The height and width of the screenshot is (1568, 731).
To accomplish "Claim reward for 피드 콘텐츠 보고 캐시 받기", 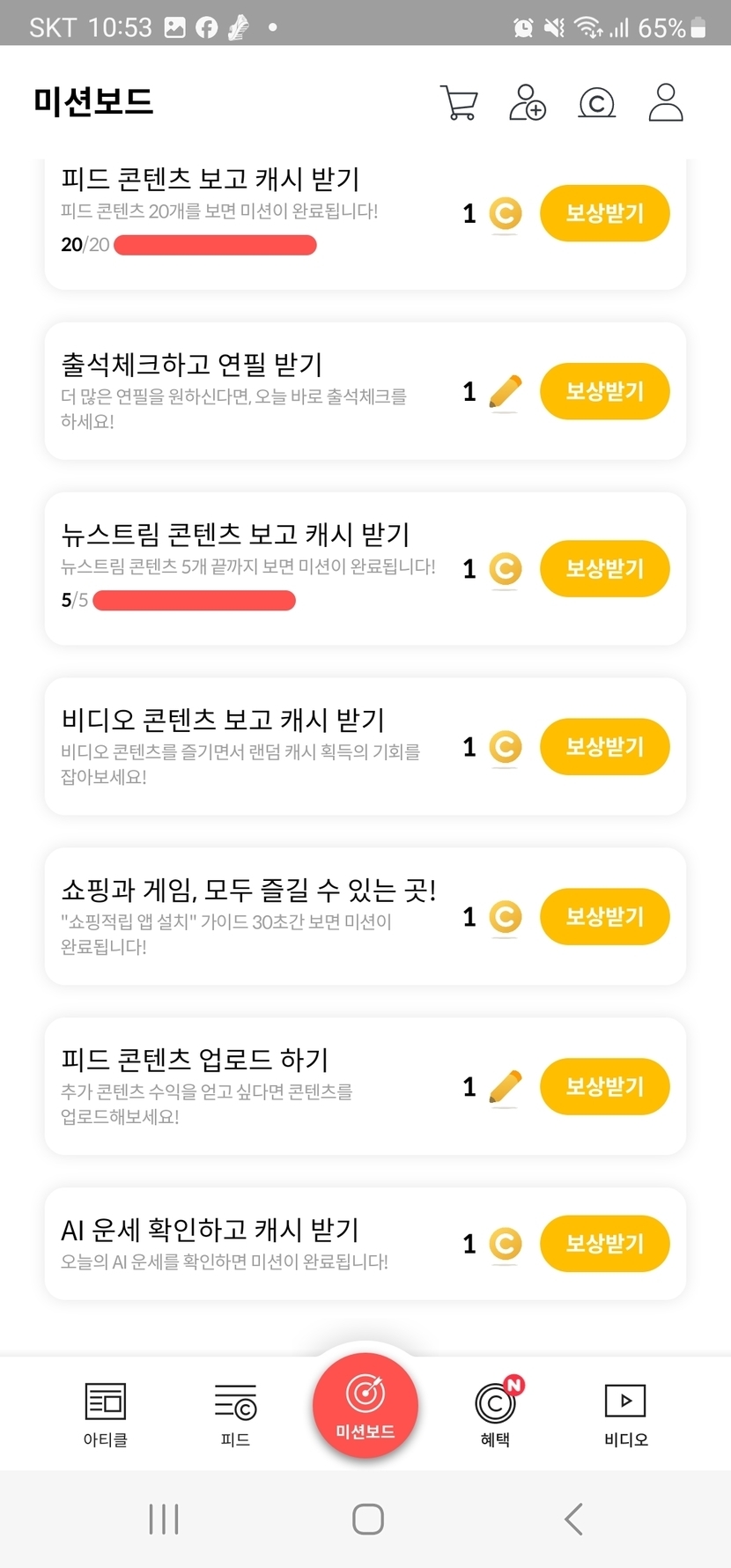I will [604, 213].
